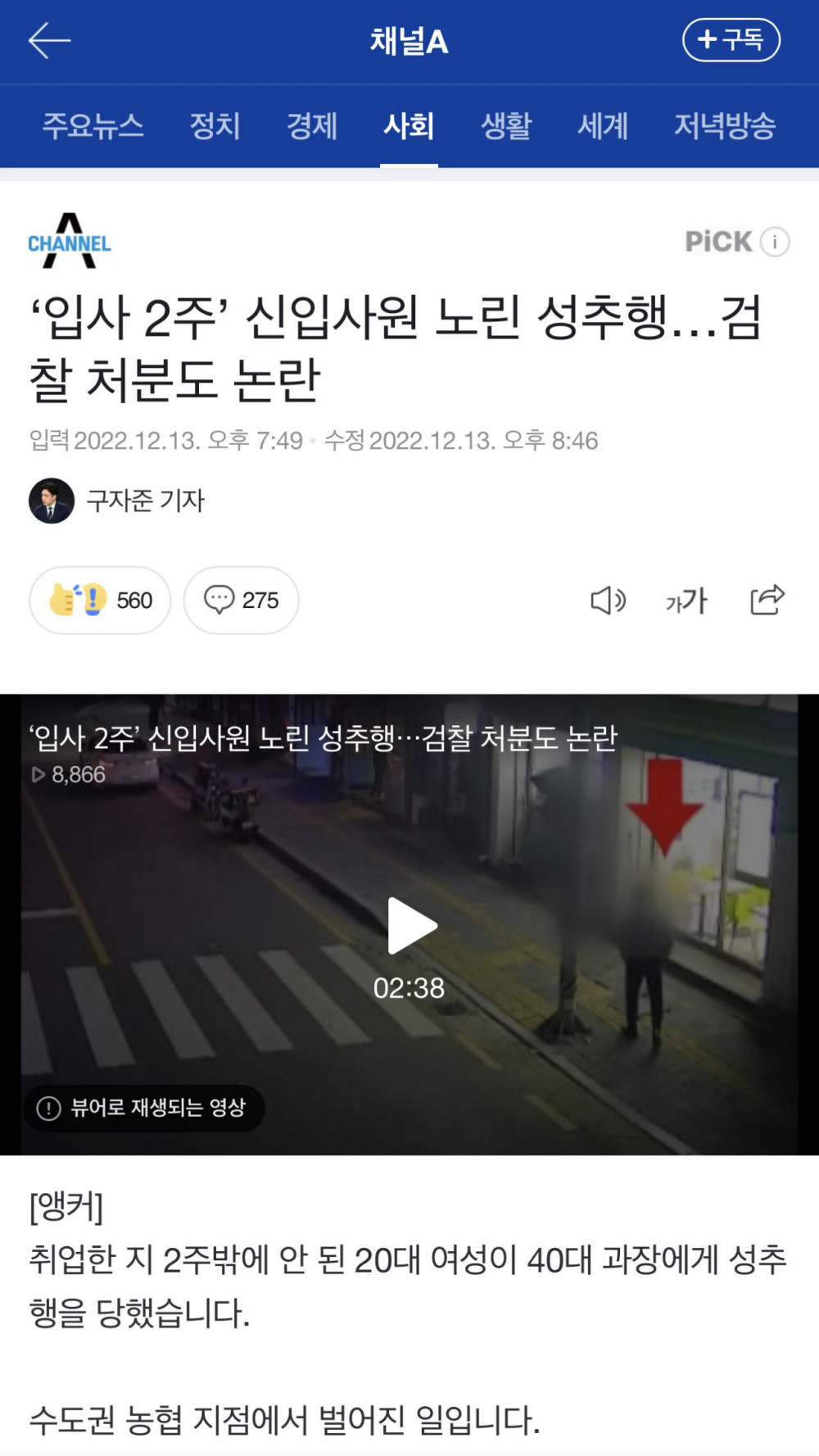
Task: Switch to the 생활 tab
Action: [506, 126]
